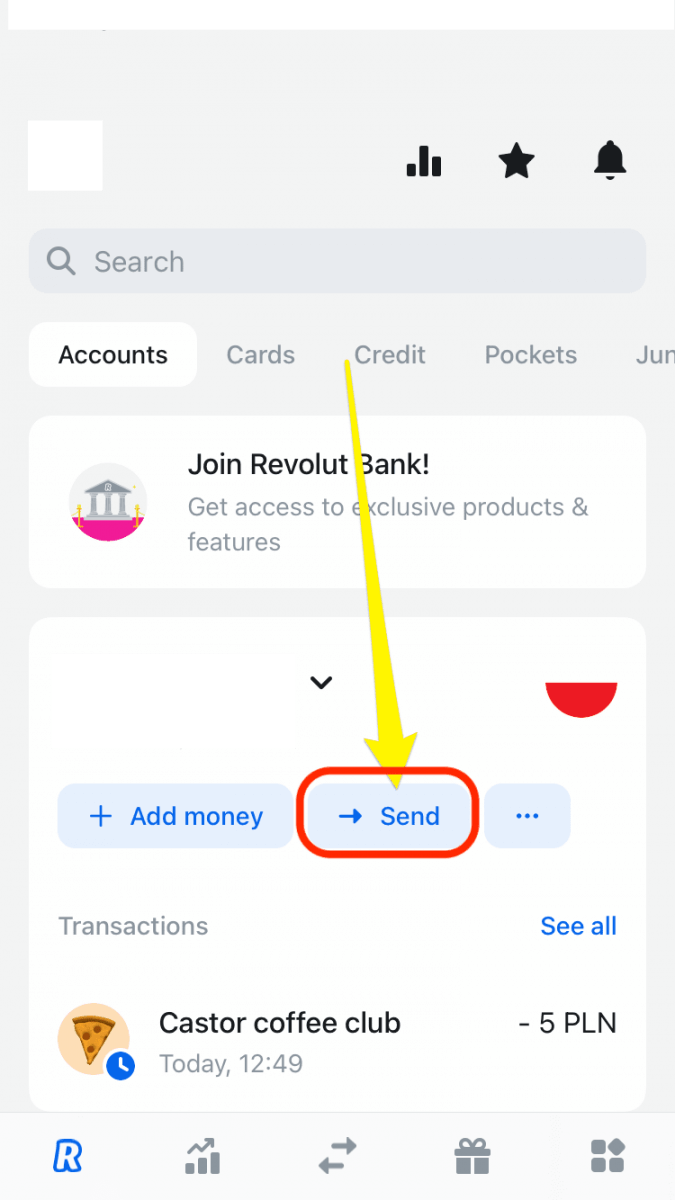Image resolution: width=675 pixels, height=1200 pixels.
Task: Tap the Add money button
Action: [175, 816]
